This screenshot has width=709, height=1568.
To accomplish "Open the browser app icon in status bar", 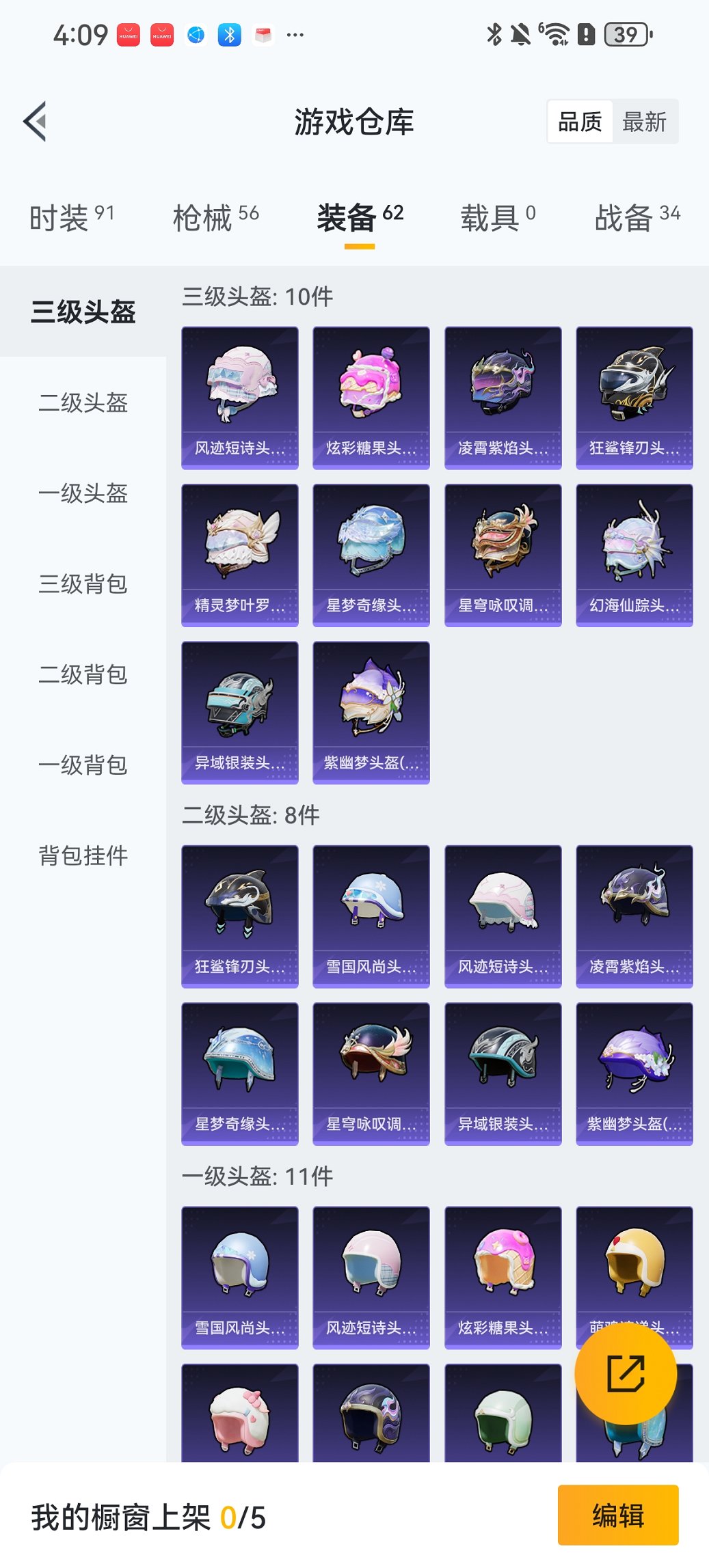I will pos(196,34).
